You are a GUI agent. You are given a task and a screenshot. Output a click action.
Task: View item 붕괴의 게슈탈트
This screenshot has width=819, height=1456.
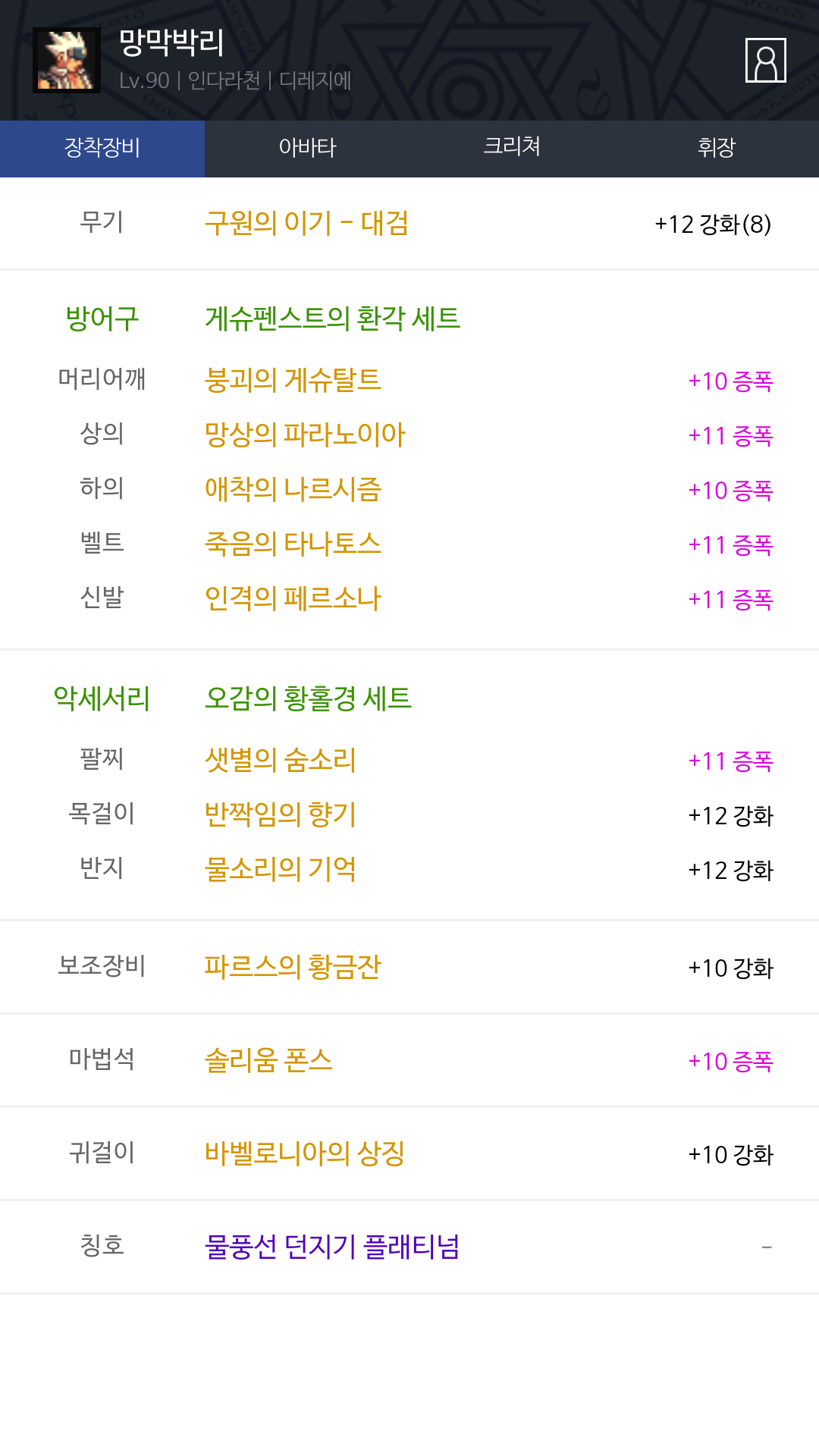[293, 380]
